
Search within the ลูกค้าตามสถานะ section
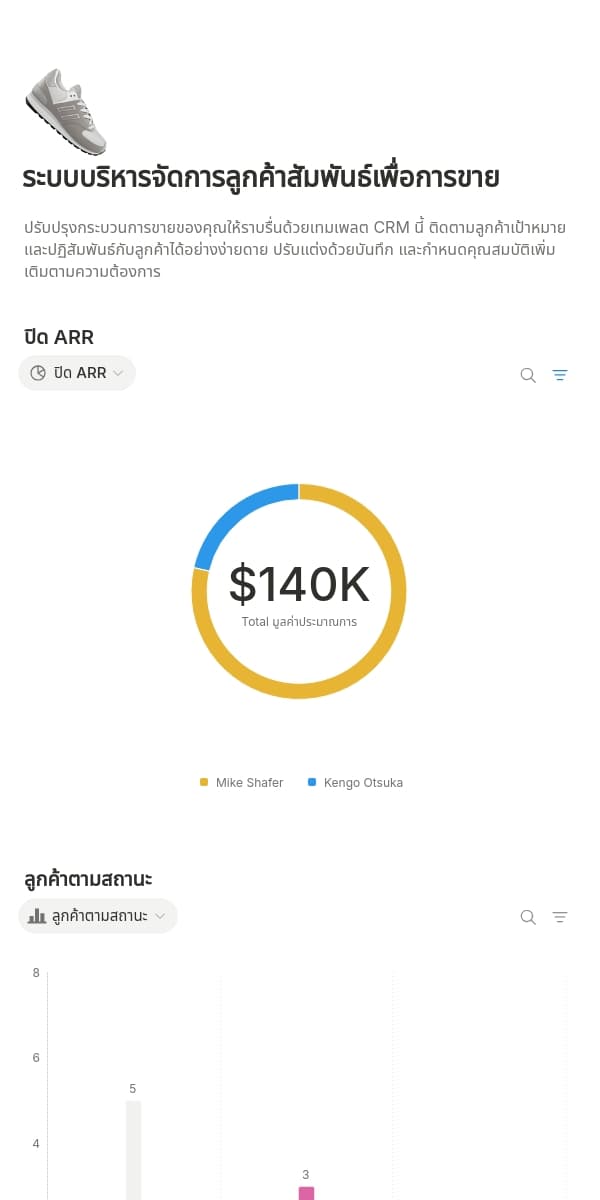(x=528, y=917)
